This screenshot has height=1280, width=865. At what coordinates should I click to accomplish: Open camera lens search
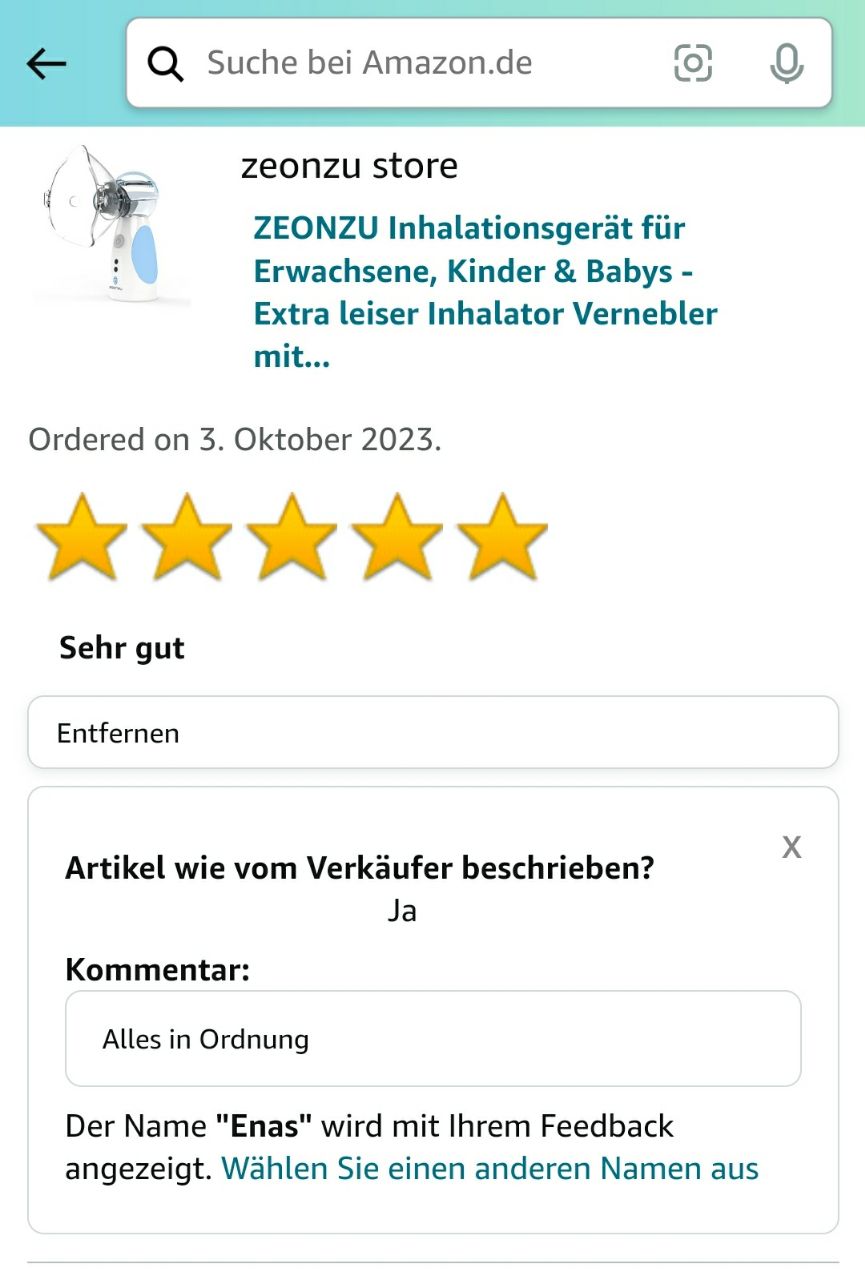click(693, 64)
